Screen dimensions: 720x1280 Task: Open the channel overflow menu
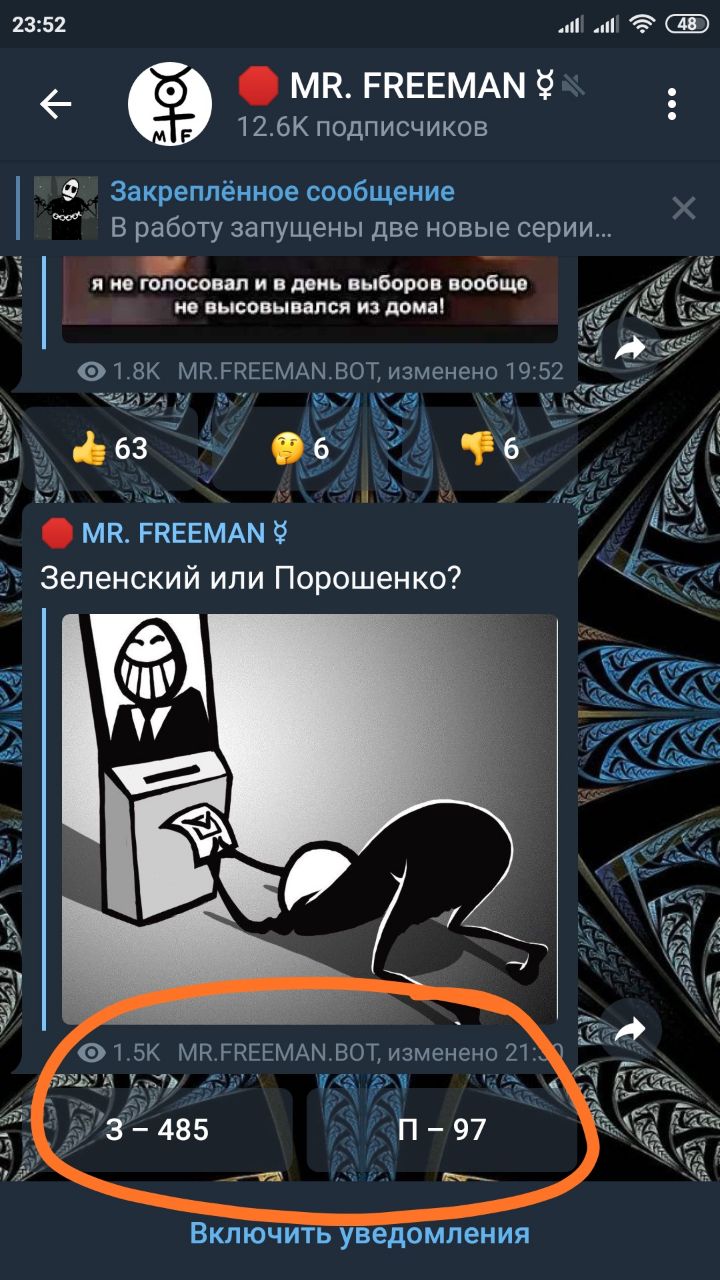point(672,104)
